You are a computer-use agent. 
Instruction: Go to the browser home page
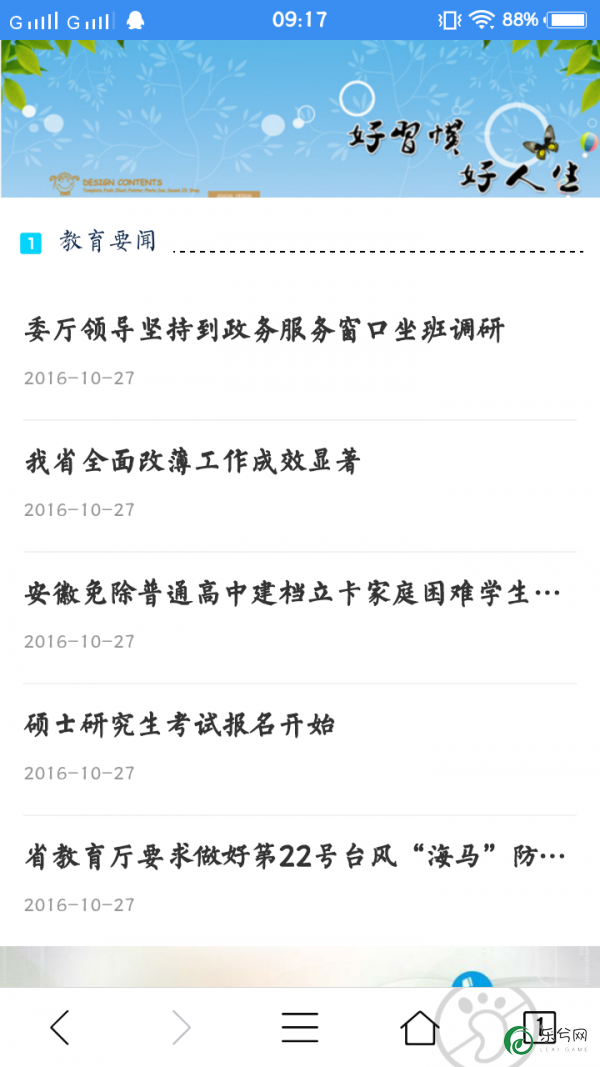[x=420, y=1027]
